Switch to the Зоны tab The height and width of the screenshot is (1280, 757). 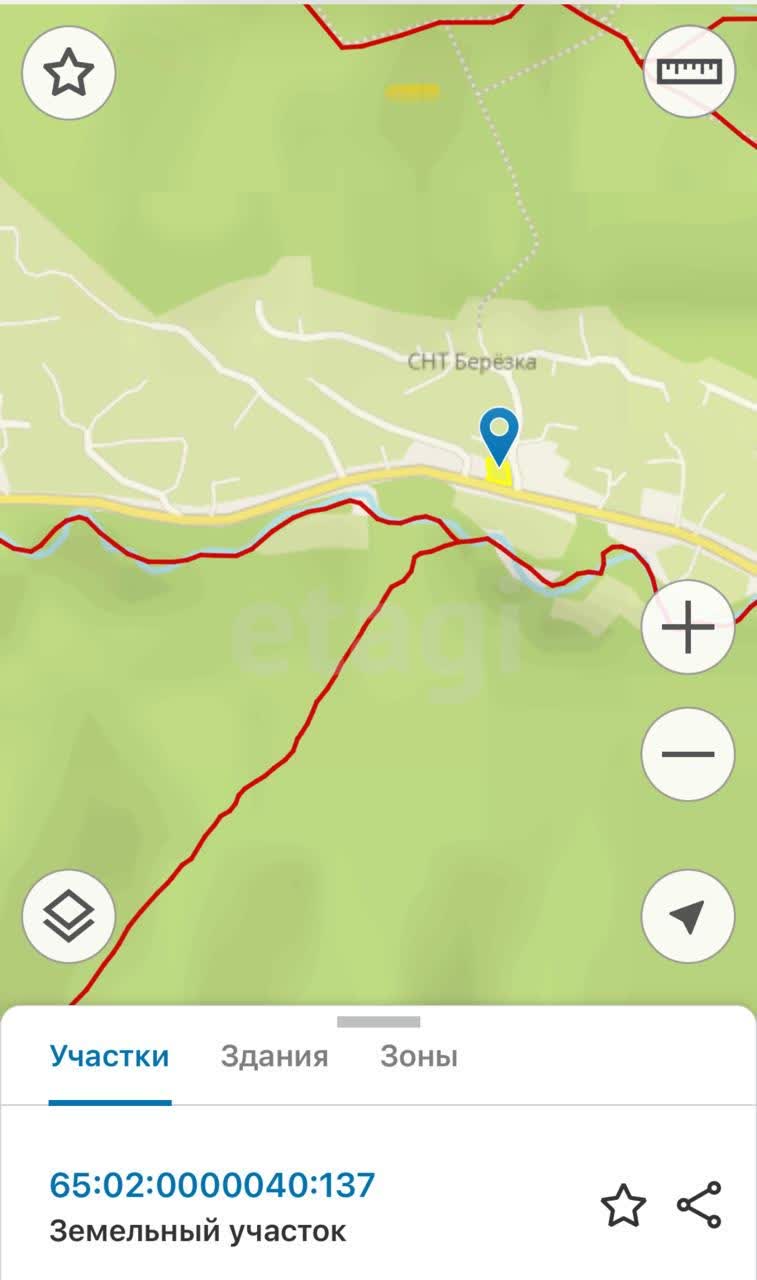[419, 1057]
